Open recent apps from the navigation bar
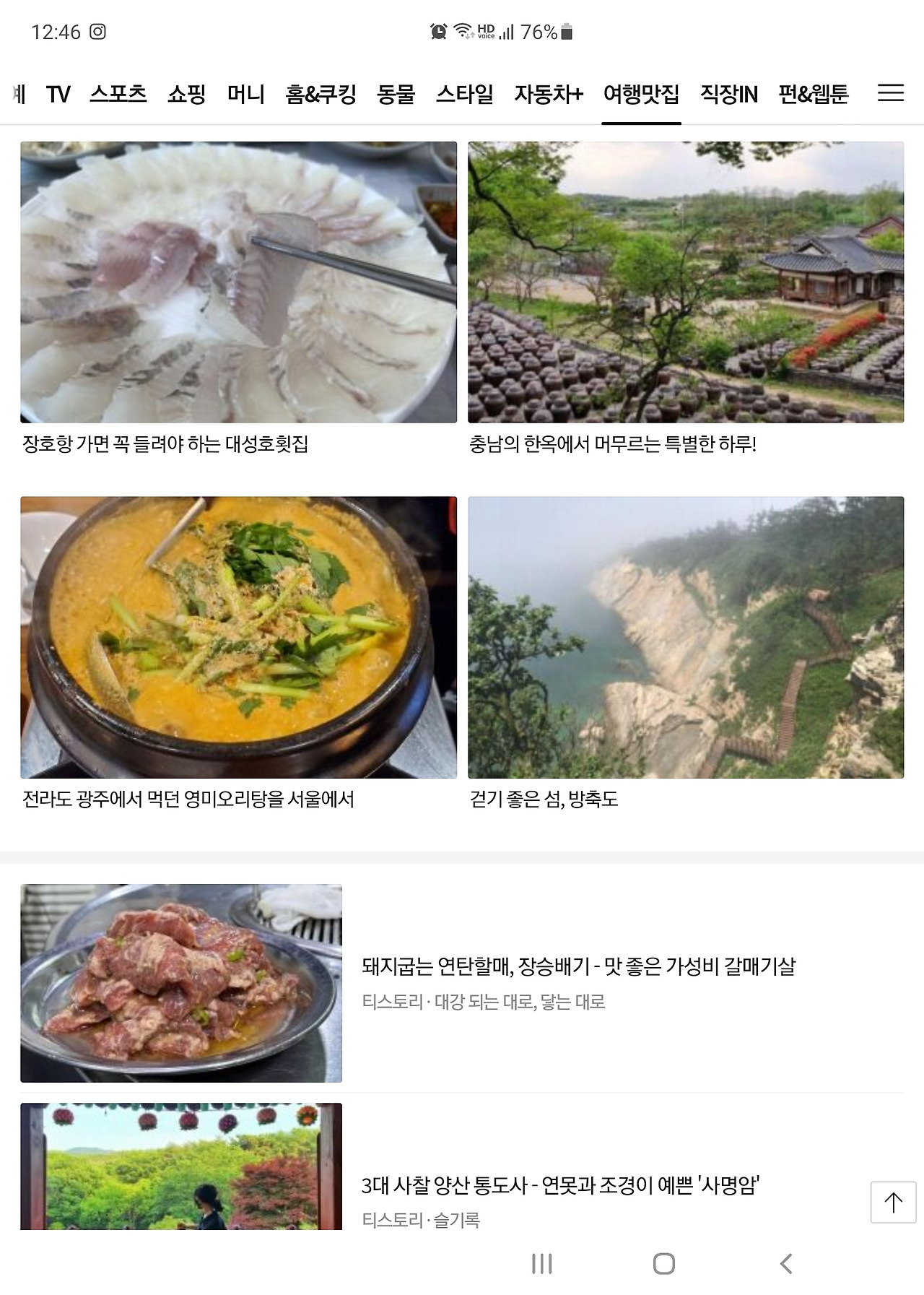The height and width of the screenshot is (1295, 924). (x=541, y=1263)
